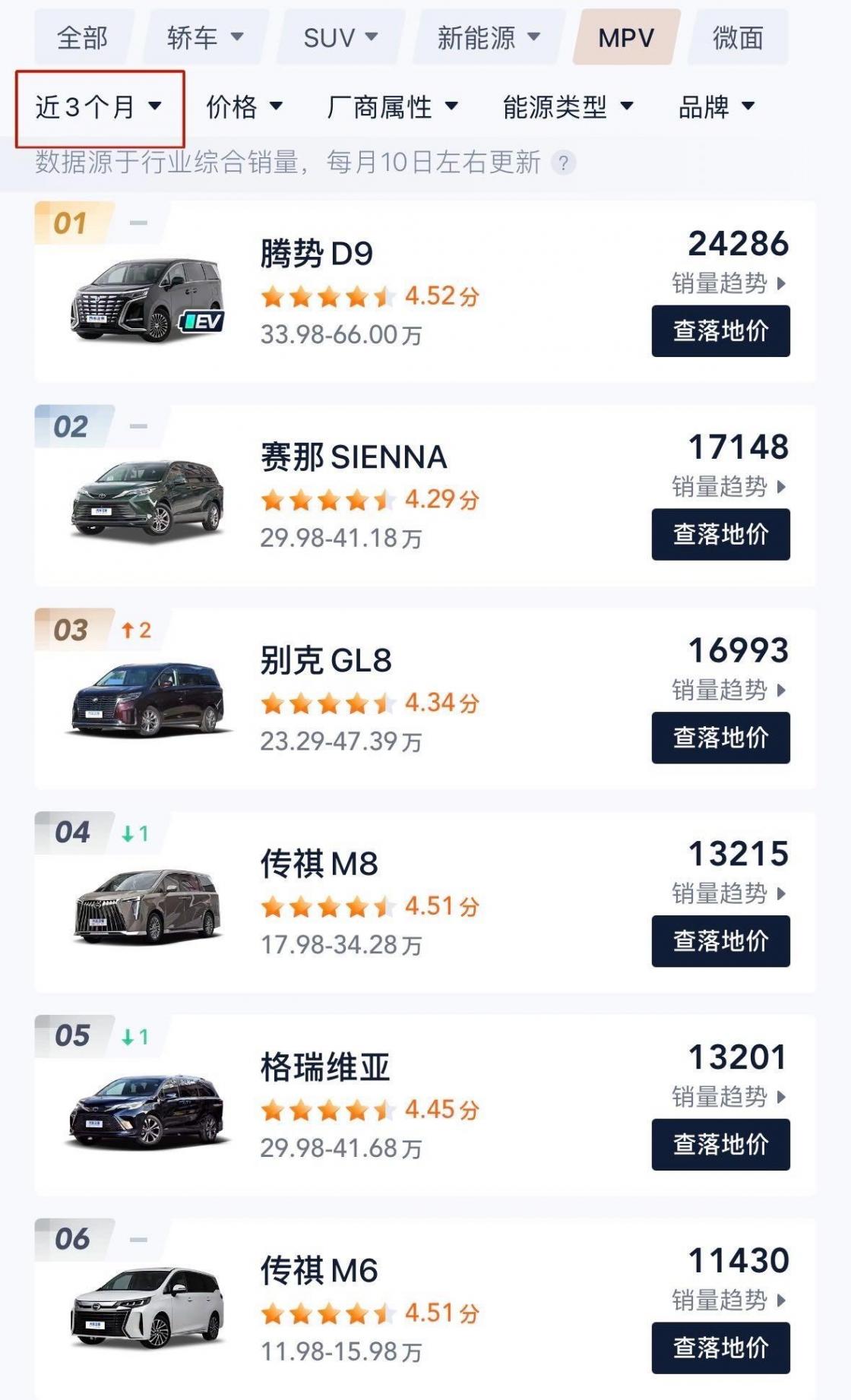This screenshot has width=851, height=1400.
Task: Open the 价格 filter dropdown
Action: [244, 107]
